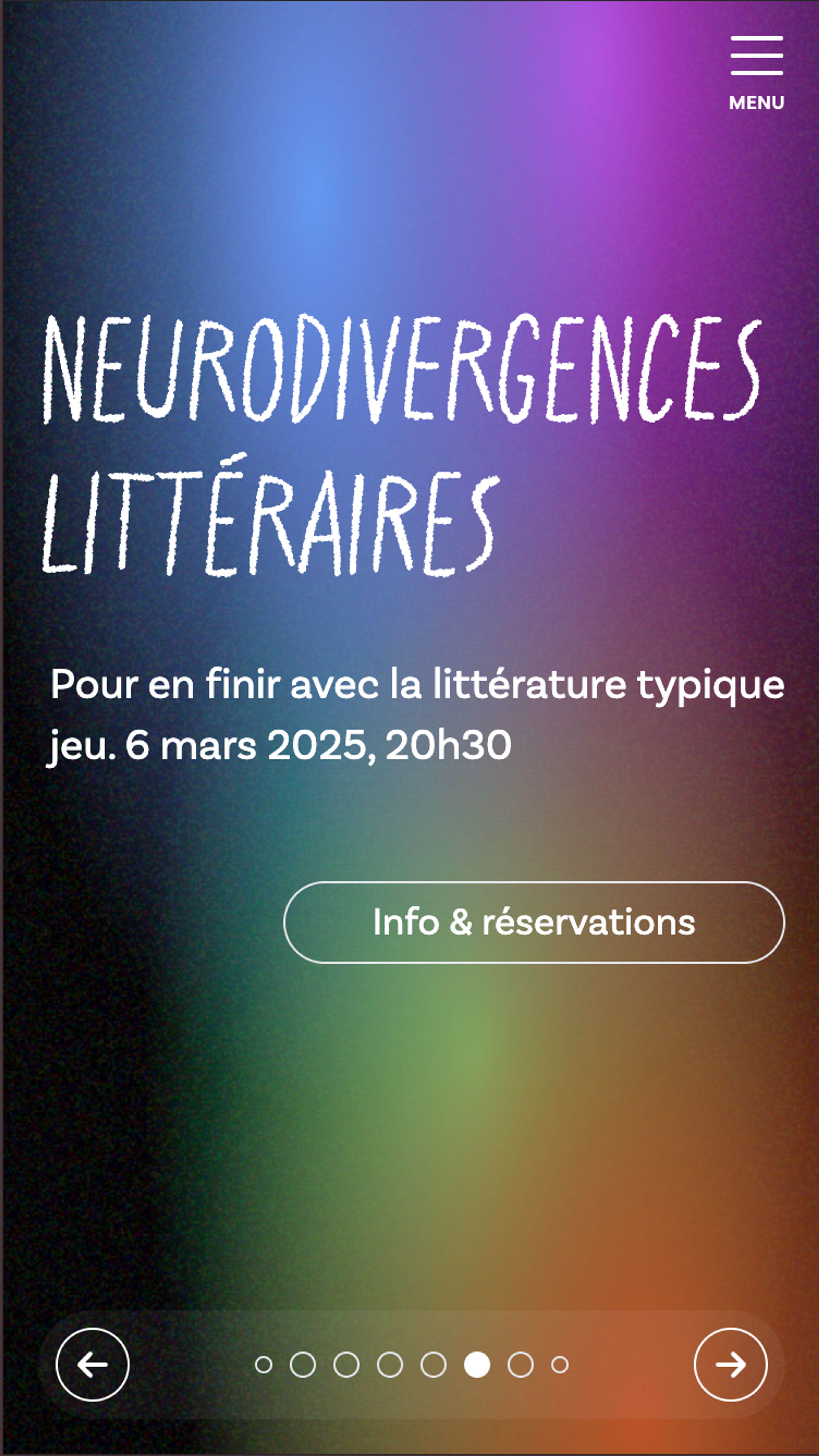819x1456 pixels.
Task: Select the first carousel dot
Action: (x=263, y=1365)
